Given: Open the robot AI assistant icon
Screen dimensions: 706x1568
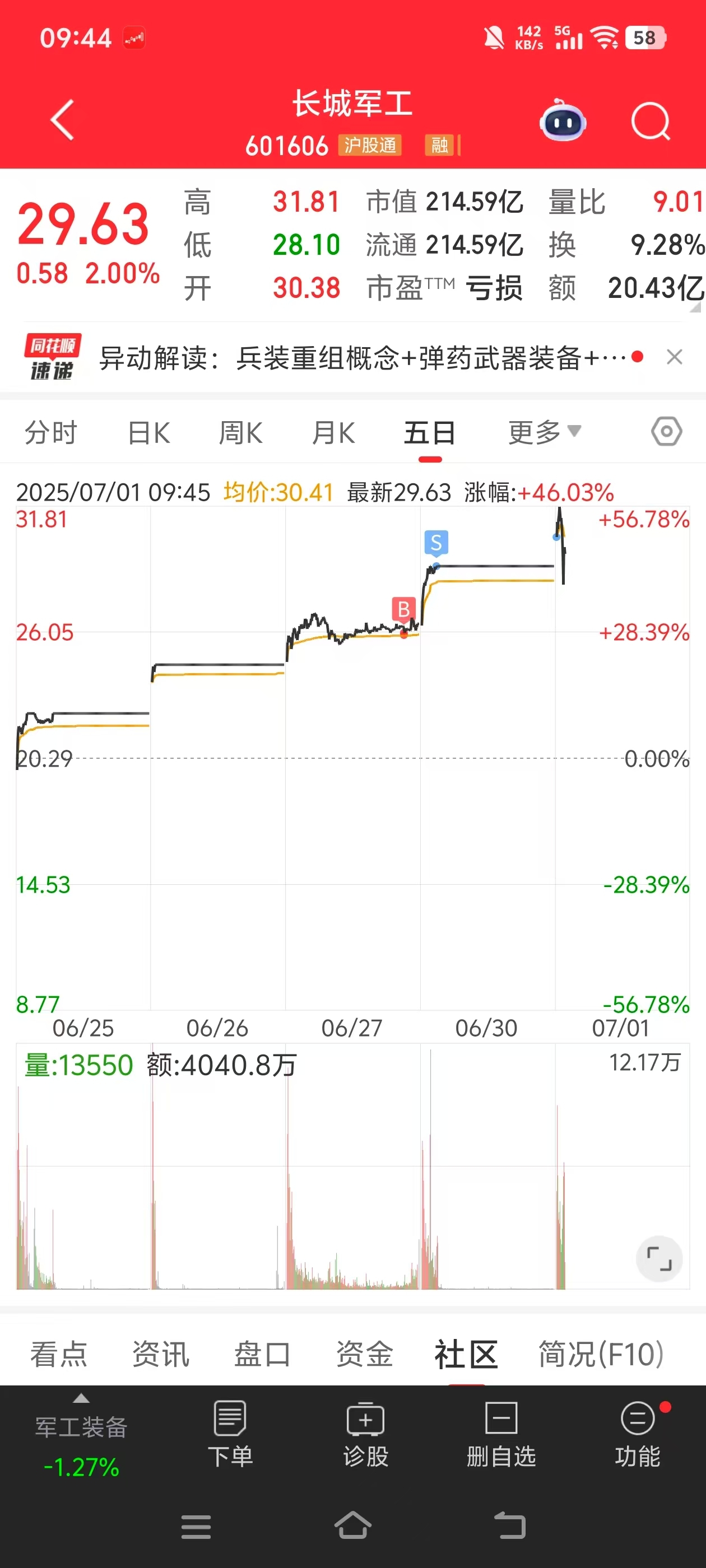Looking at the screenshot, I should pos(563,120).
